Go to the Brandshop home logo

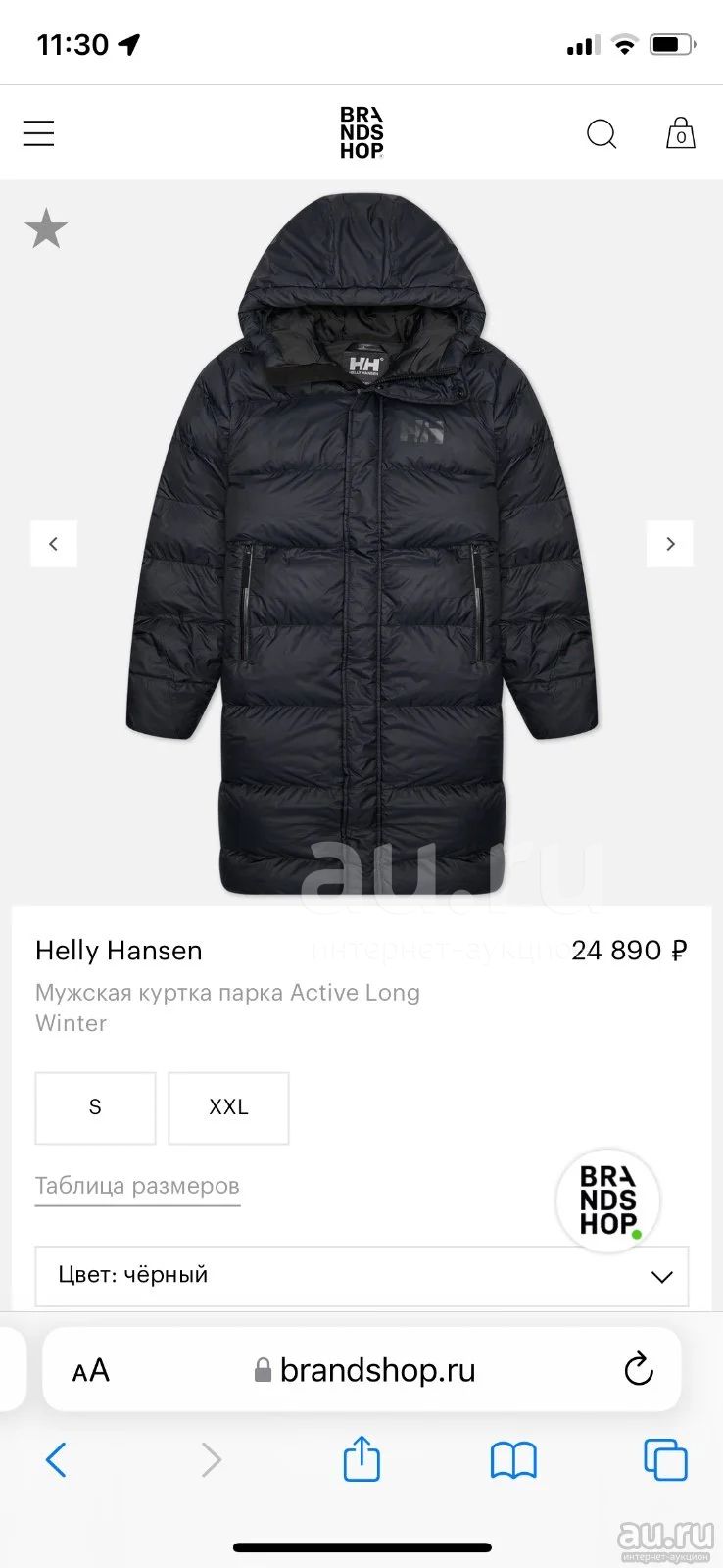361,133
